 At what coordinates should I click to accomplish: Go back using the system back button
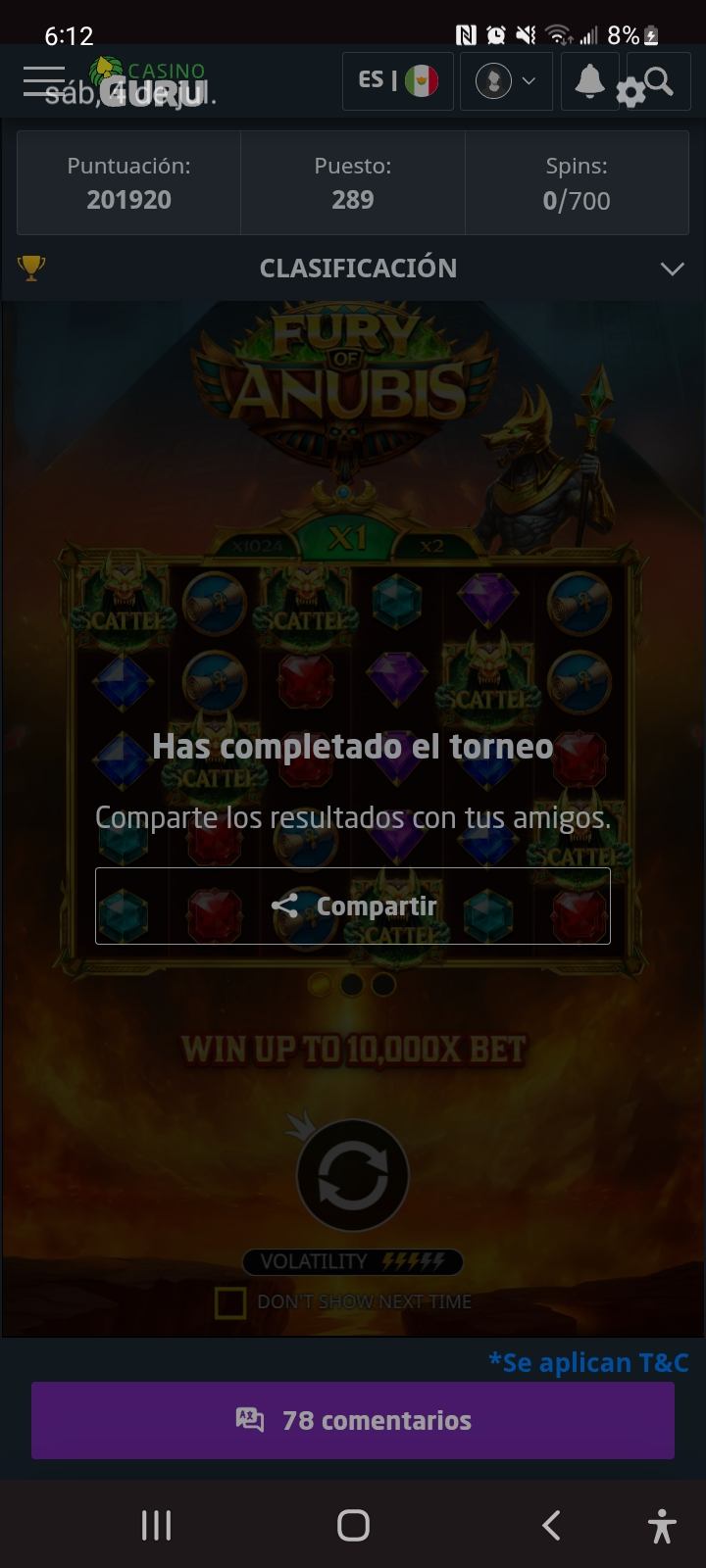[551, 1525]
